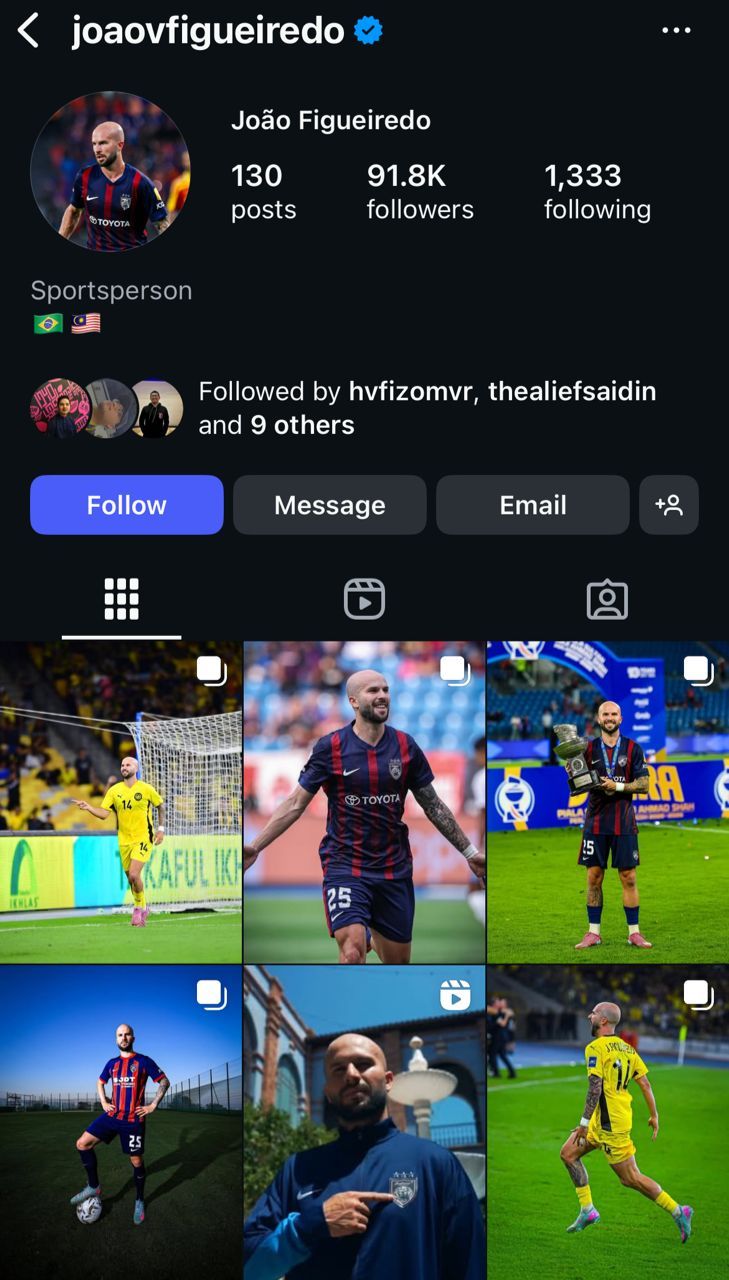Open the post with yellow jersey by goal
The height and width of the screenshot is (1280, 729).
coord(120,802)
